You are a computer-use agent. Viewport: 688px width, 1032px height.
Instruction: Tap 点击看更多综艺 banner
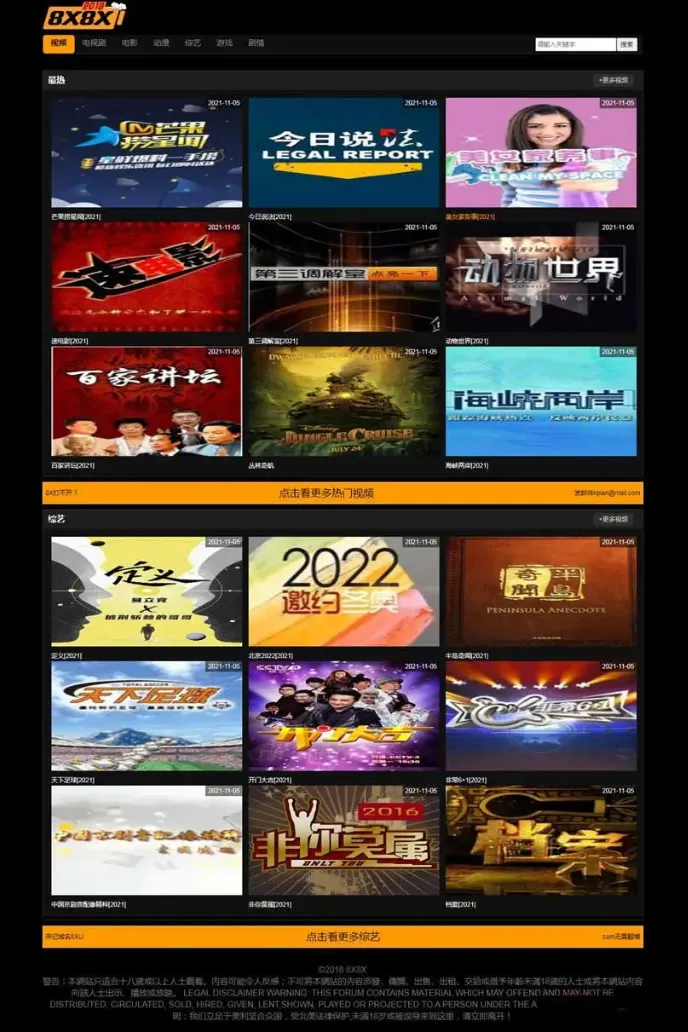342,937
